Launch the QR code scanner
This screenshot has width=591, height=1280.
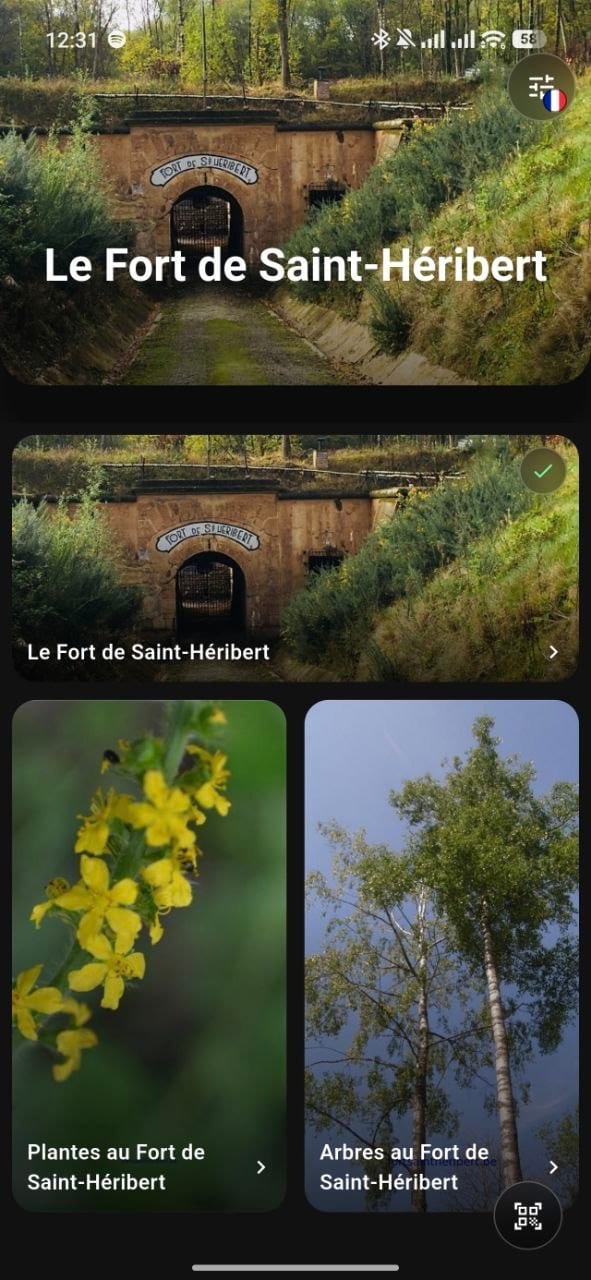528,1215
